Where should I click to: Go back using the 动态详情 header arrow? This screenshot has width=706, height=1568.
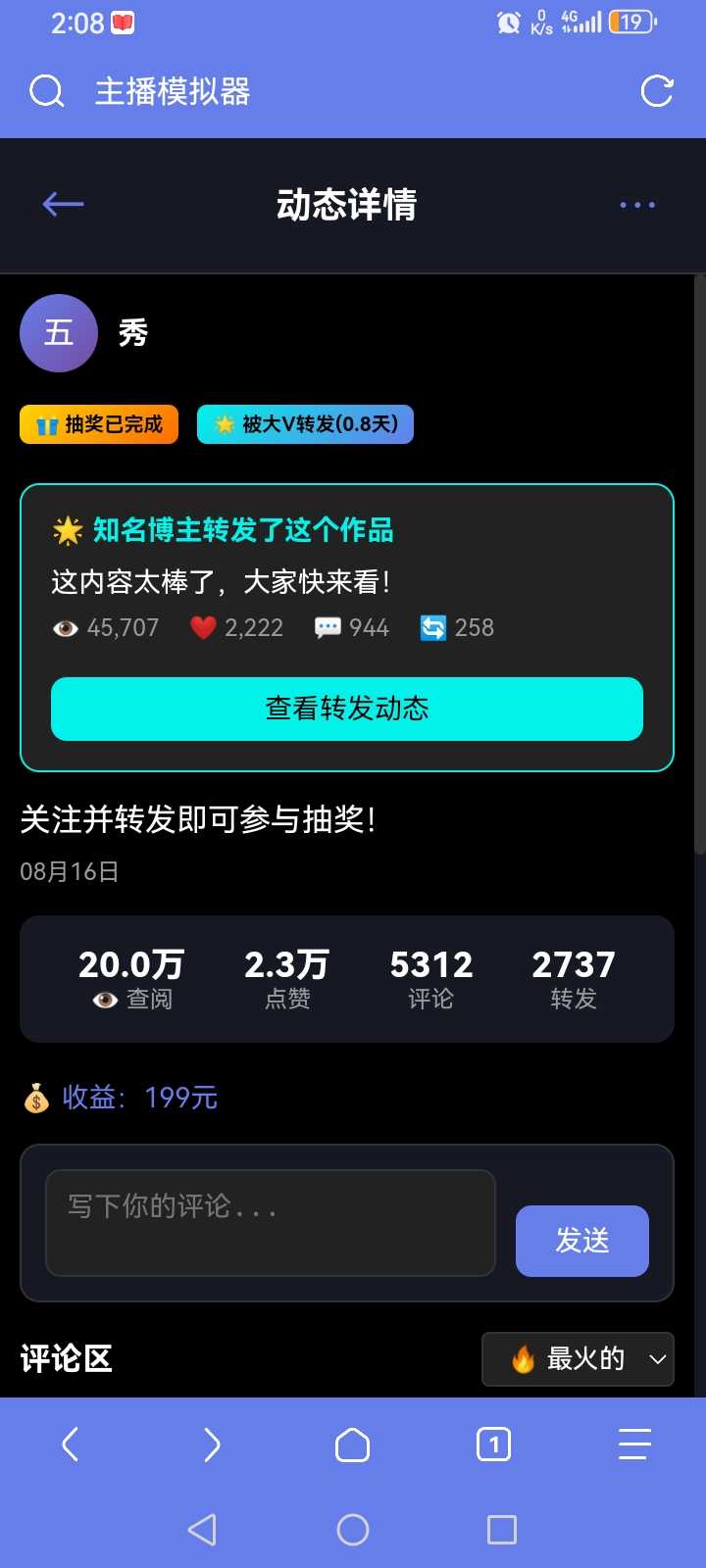[64, 204]
